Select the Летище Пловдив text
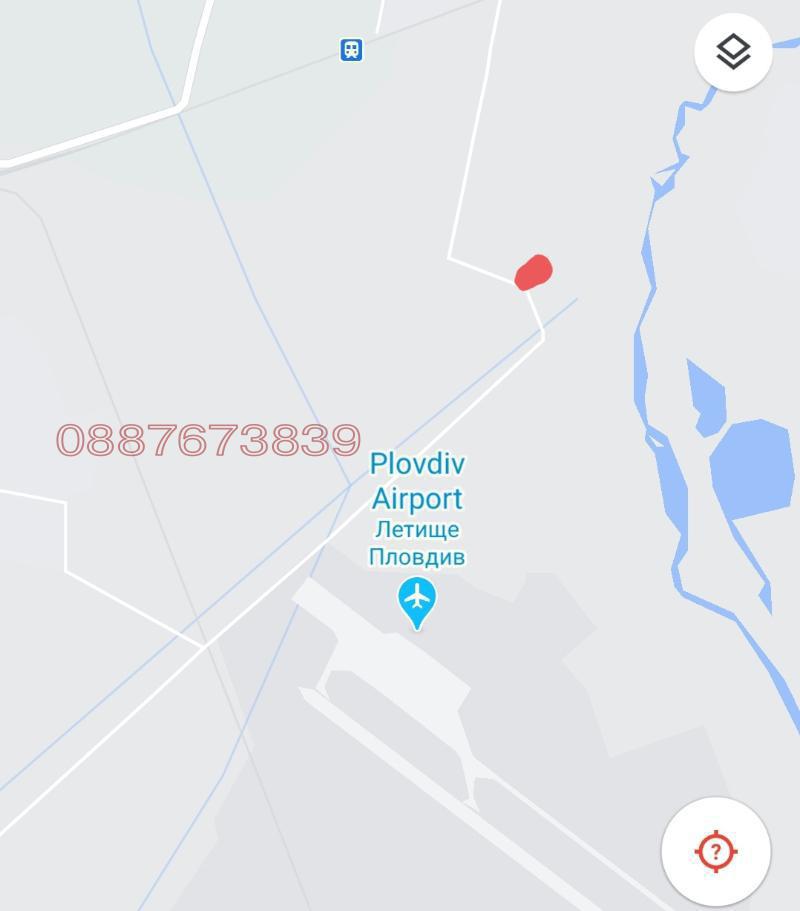The width and height of the screenshot is (800, 911). click(417, 540)
